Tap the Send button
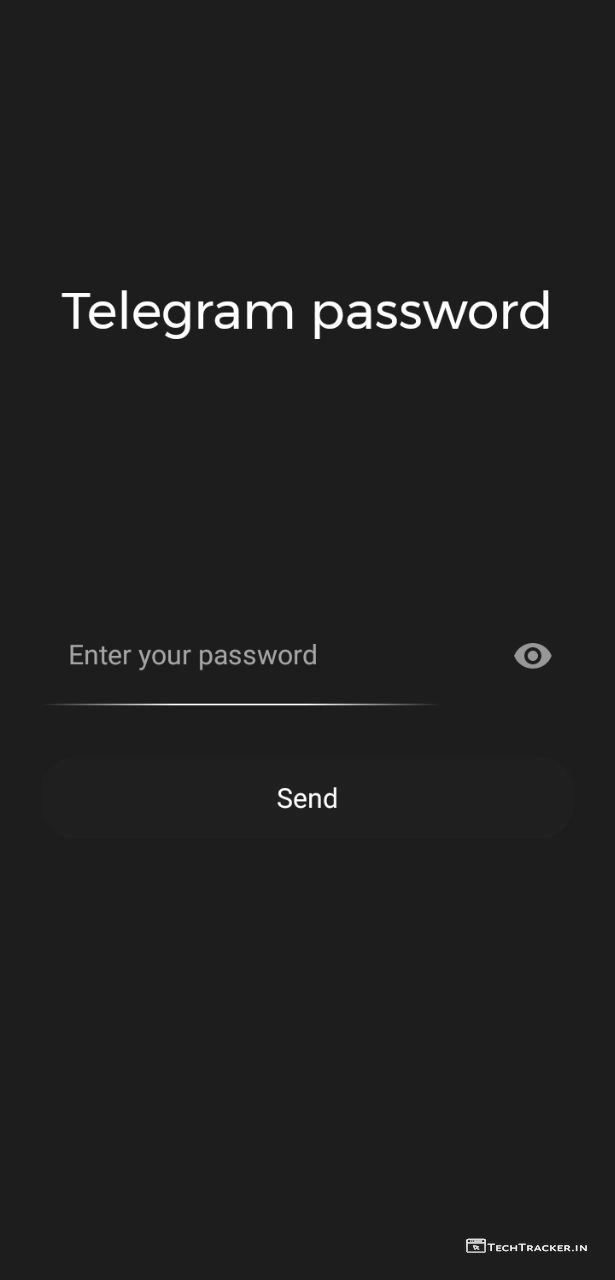 pyautogui.click(x=307, y=798)
